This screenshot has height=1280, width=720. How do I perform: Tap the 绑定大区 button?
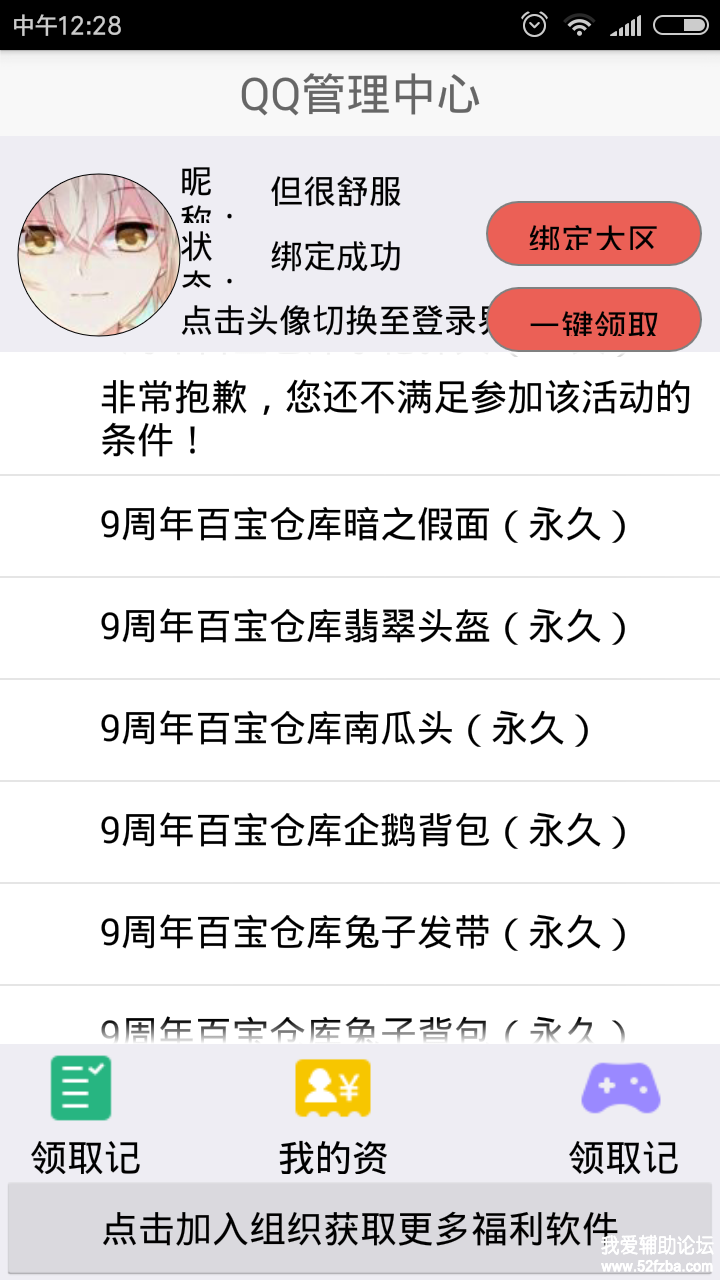point(593,235)
